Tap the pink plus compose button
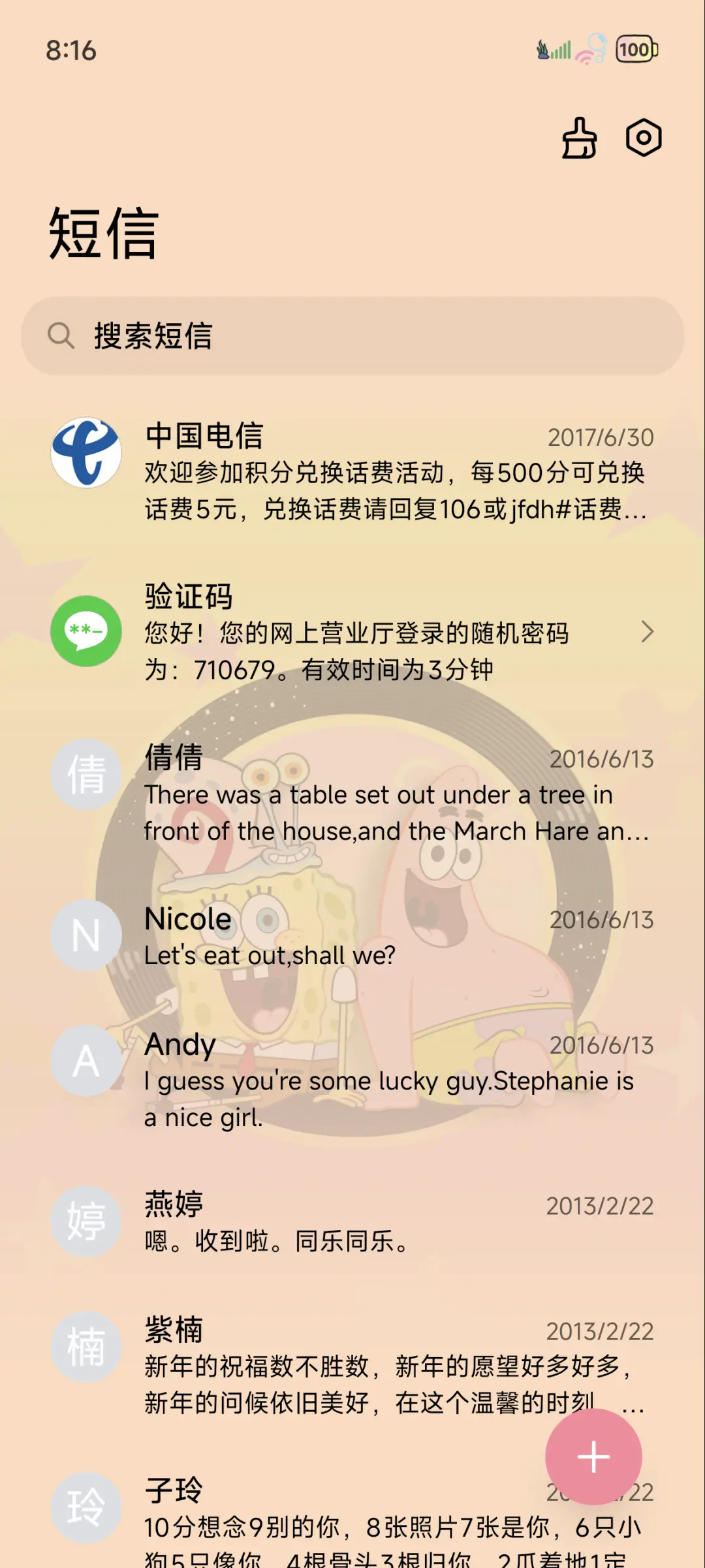The width and height of the screenshot is (705, 1568). click(593, 1456)
